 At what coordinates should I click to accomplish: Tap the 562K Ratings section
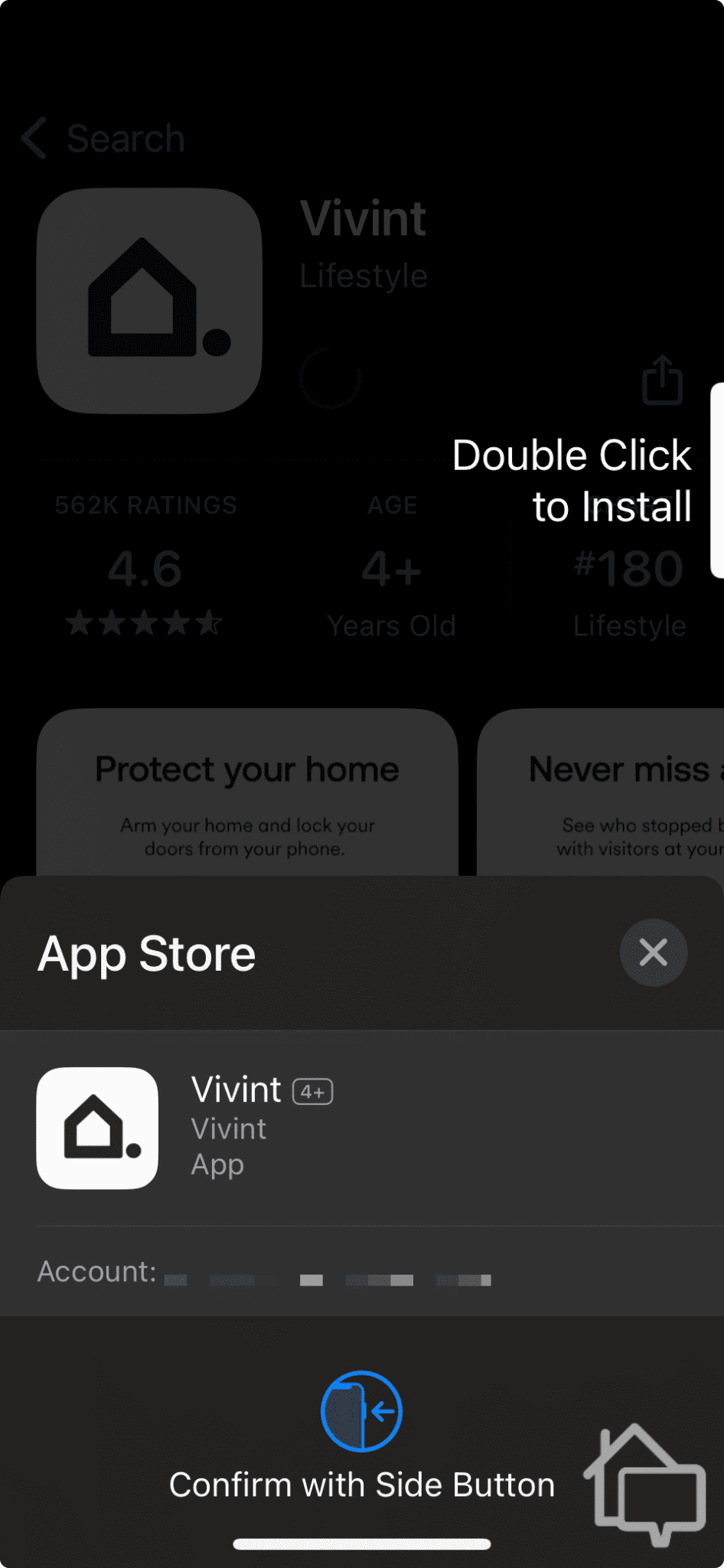pyautogui.click(x=145, y=505)
